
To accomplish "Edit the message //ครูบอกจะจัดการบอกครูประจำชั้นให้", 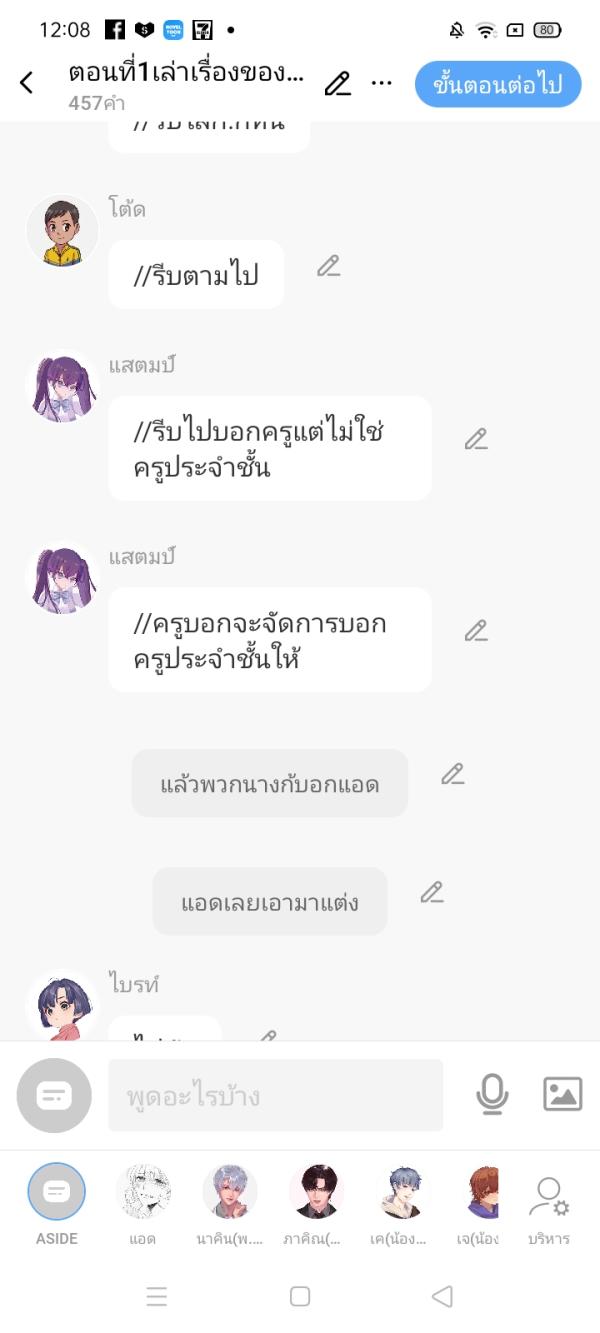I will coord(476,631).
